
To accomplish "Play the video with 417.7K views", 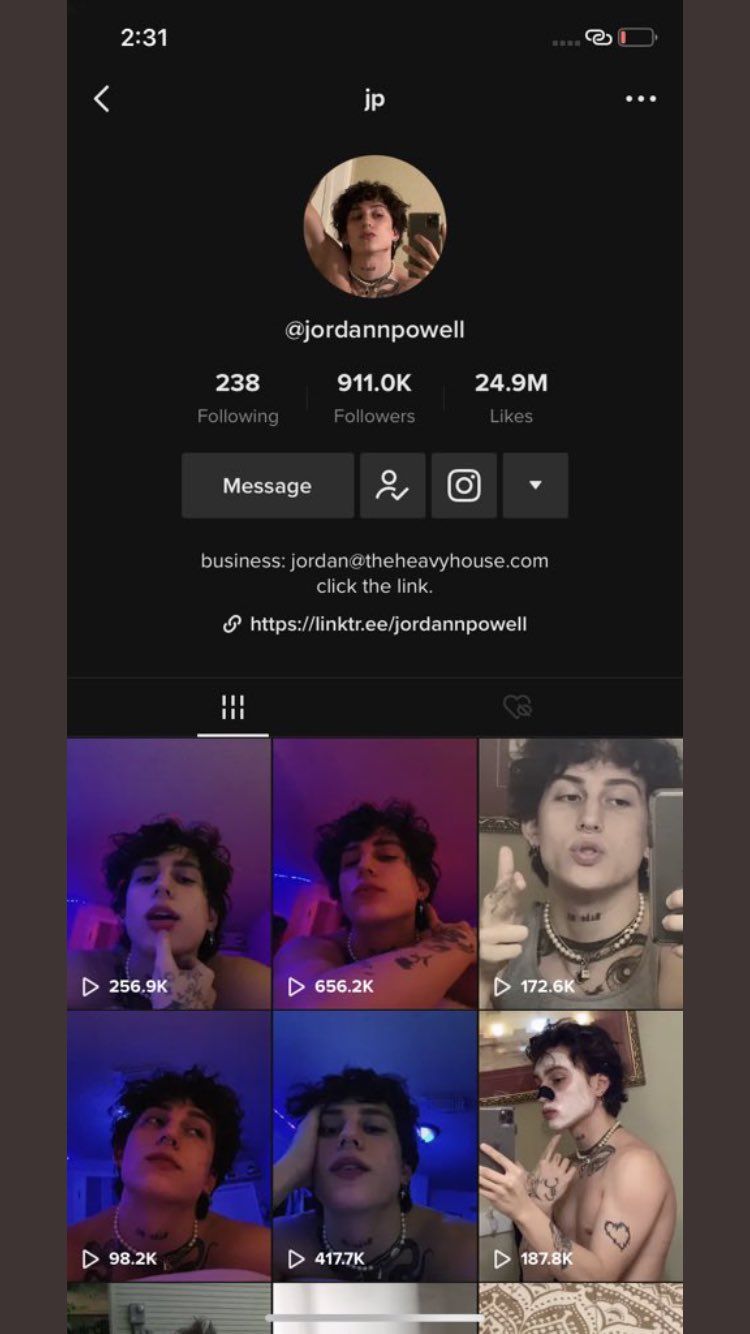I will coord(375,1146).
